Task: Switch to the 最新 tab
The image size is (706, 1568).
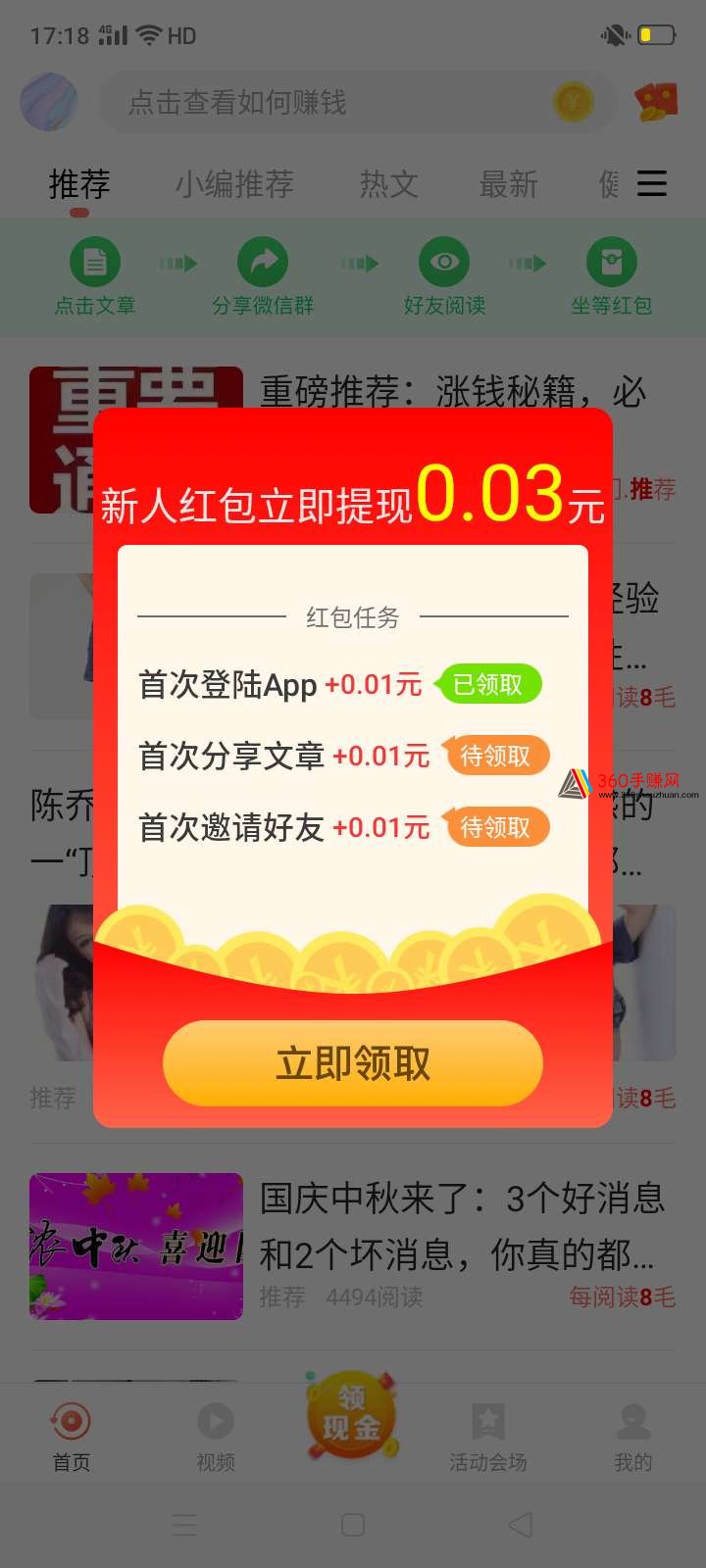Action: (508, 183)
